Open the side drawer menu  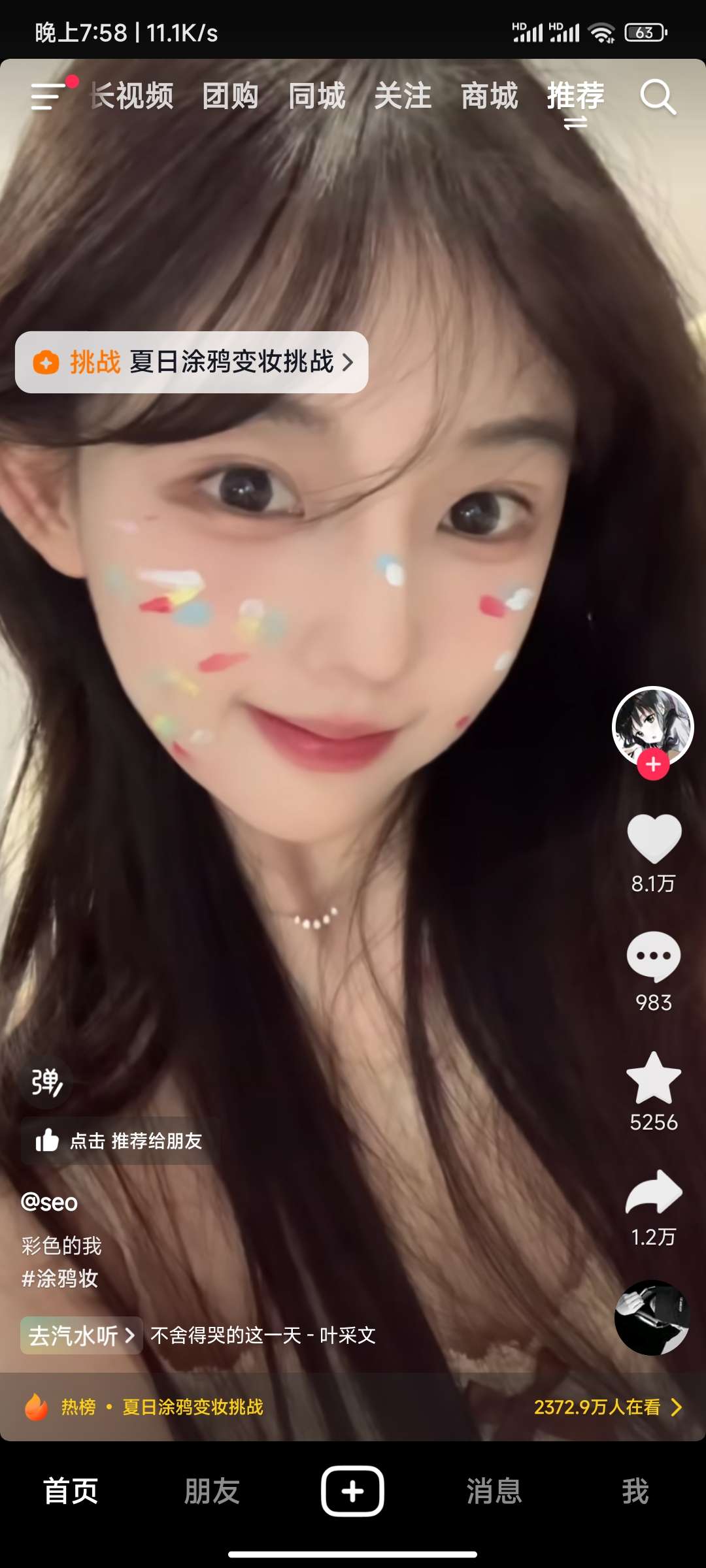click(x=47, y=97)
